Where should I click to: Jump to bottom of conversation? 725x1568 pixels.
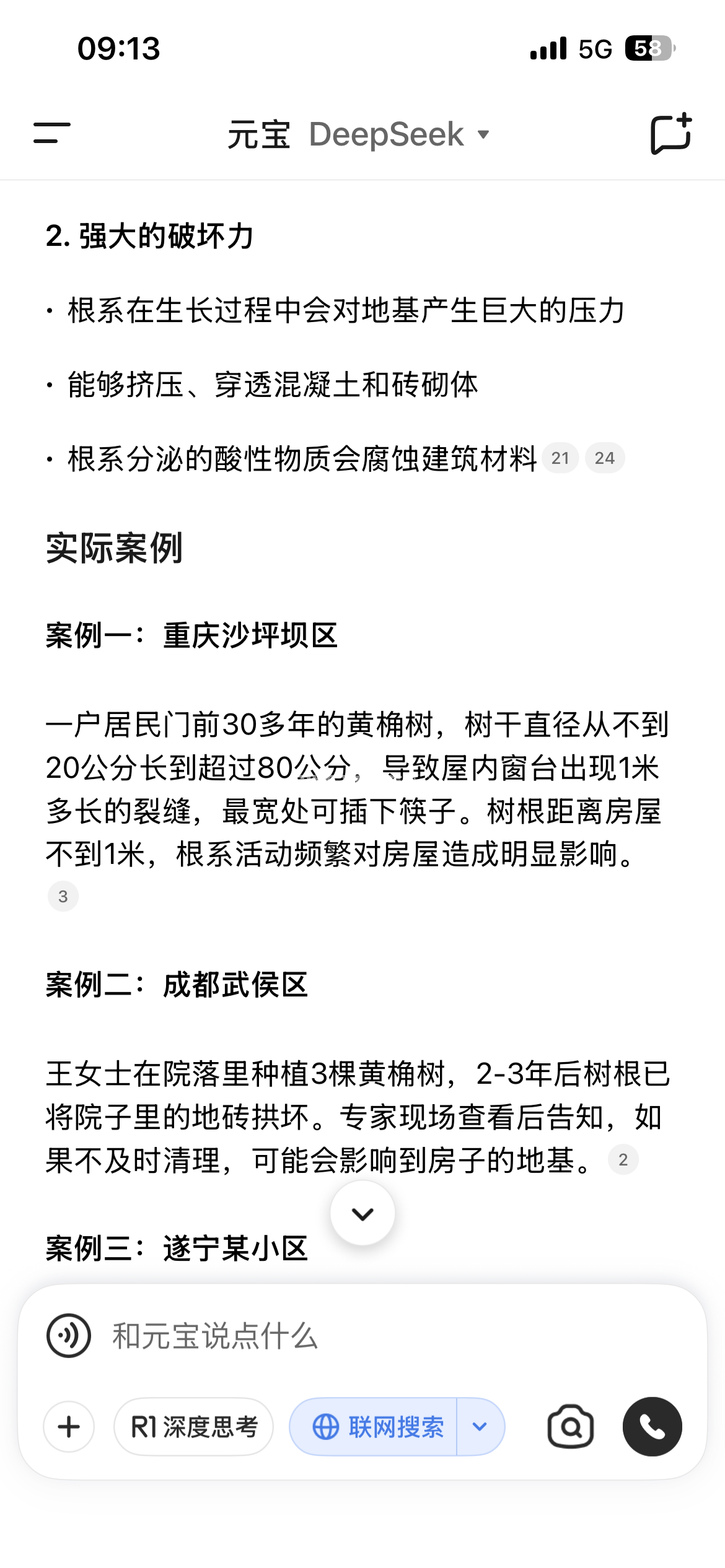pyautogui.click(x=362, y=1213)
